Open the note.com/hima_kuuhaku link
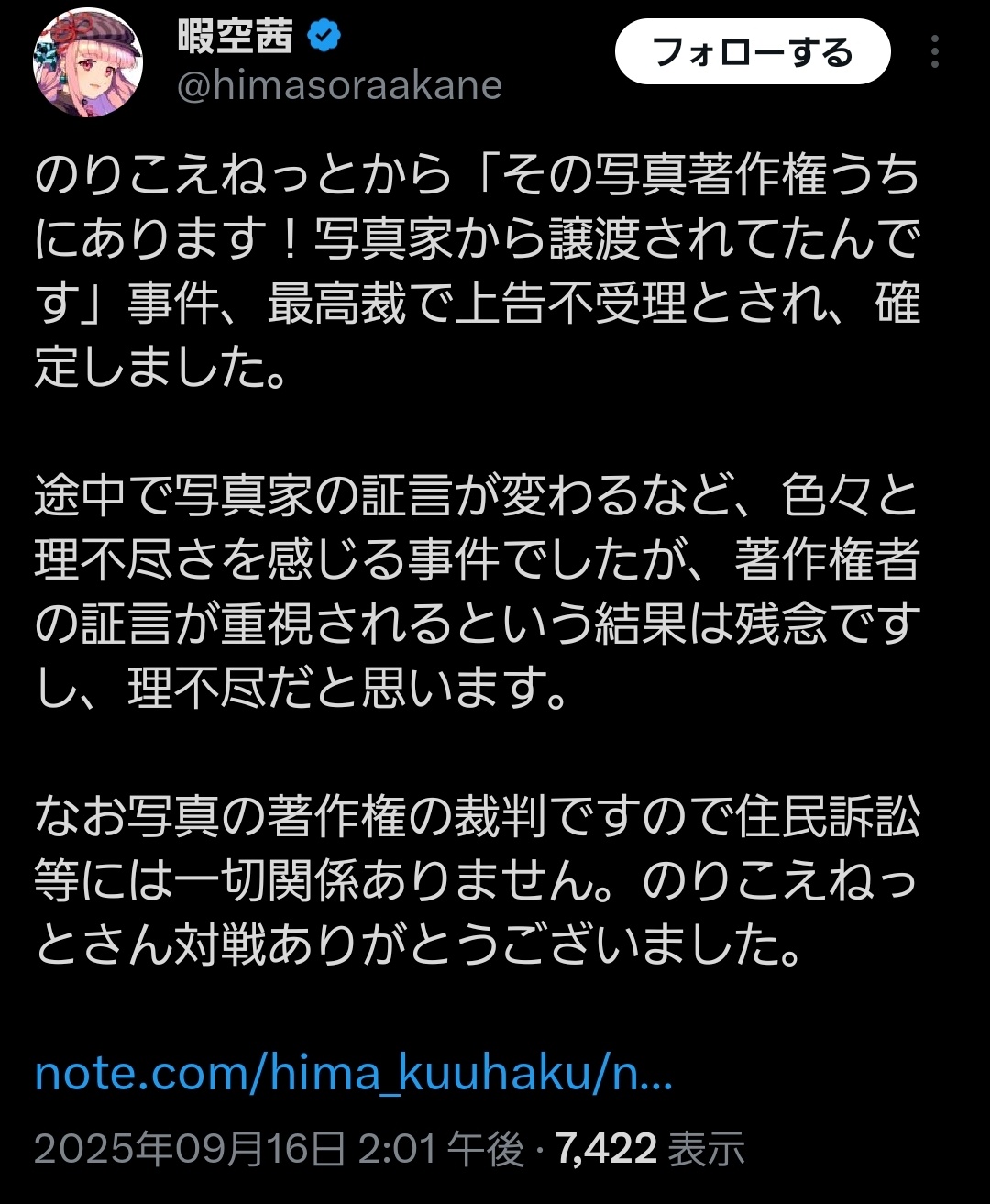Viewport: 990px width, 1204px height. tap(353, 1073)
